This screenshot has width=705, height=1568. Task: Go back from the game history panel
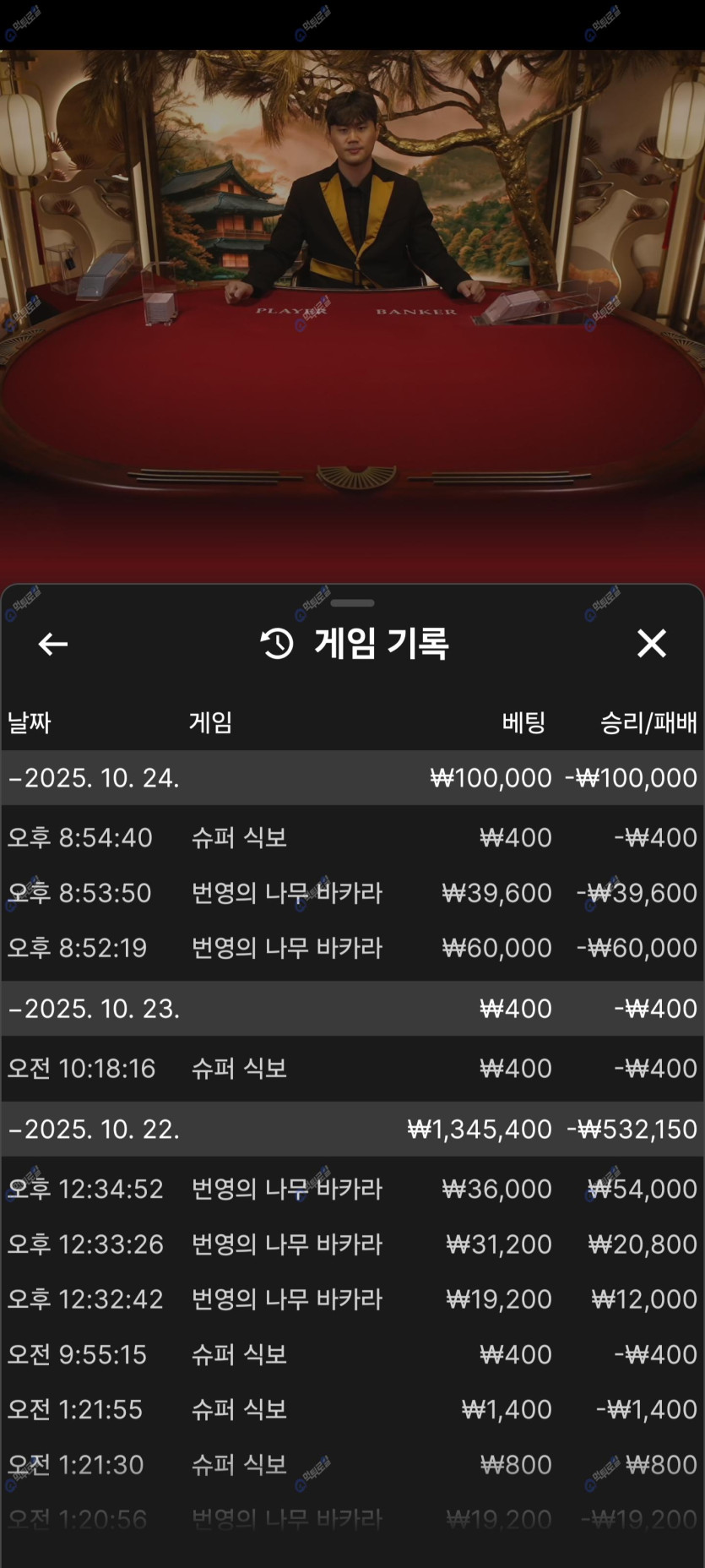[53, 644]
